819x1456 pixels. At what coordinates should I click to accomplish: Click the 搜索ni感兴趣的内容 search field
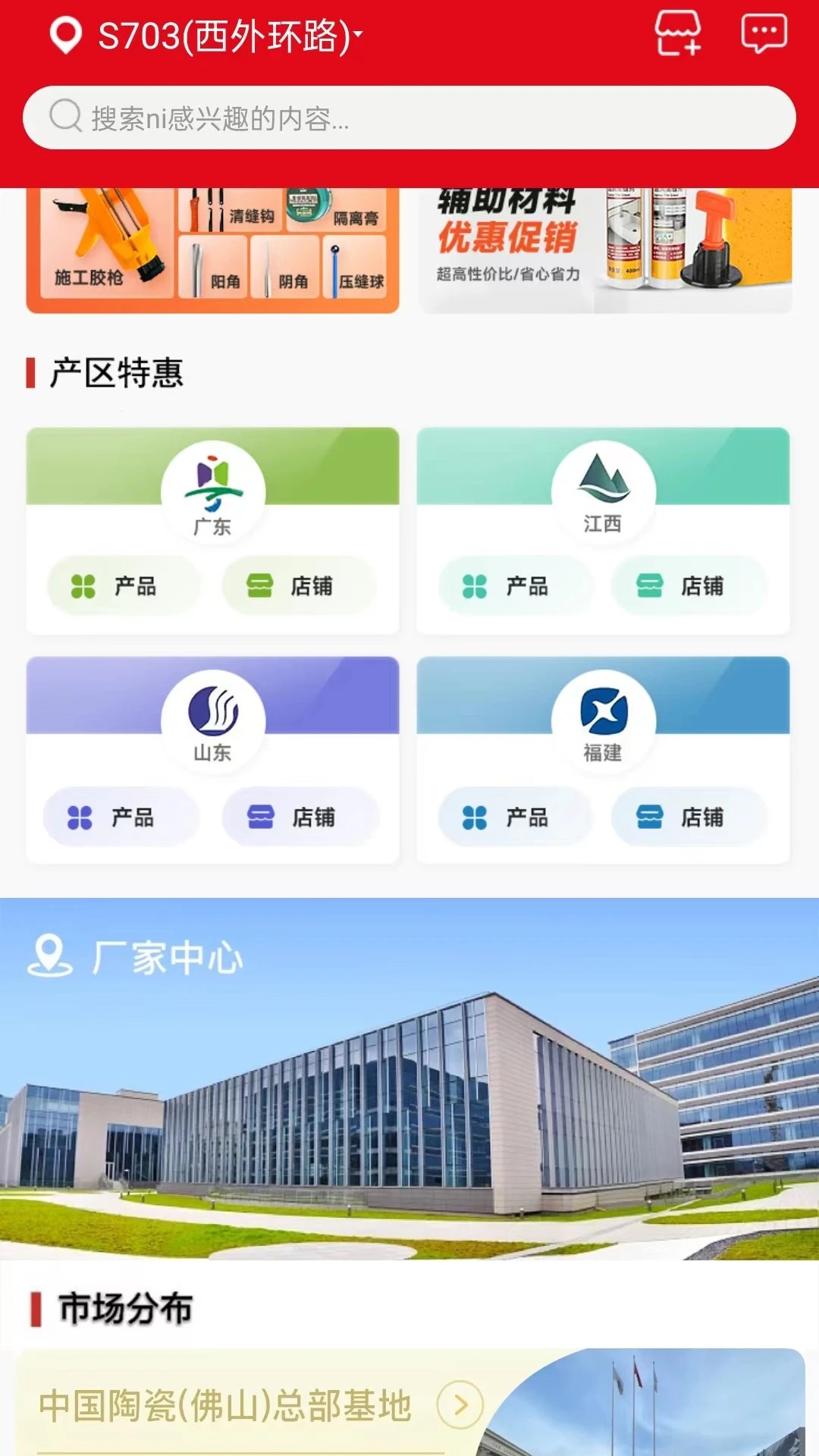pos(303,118)
